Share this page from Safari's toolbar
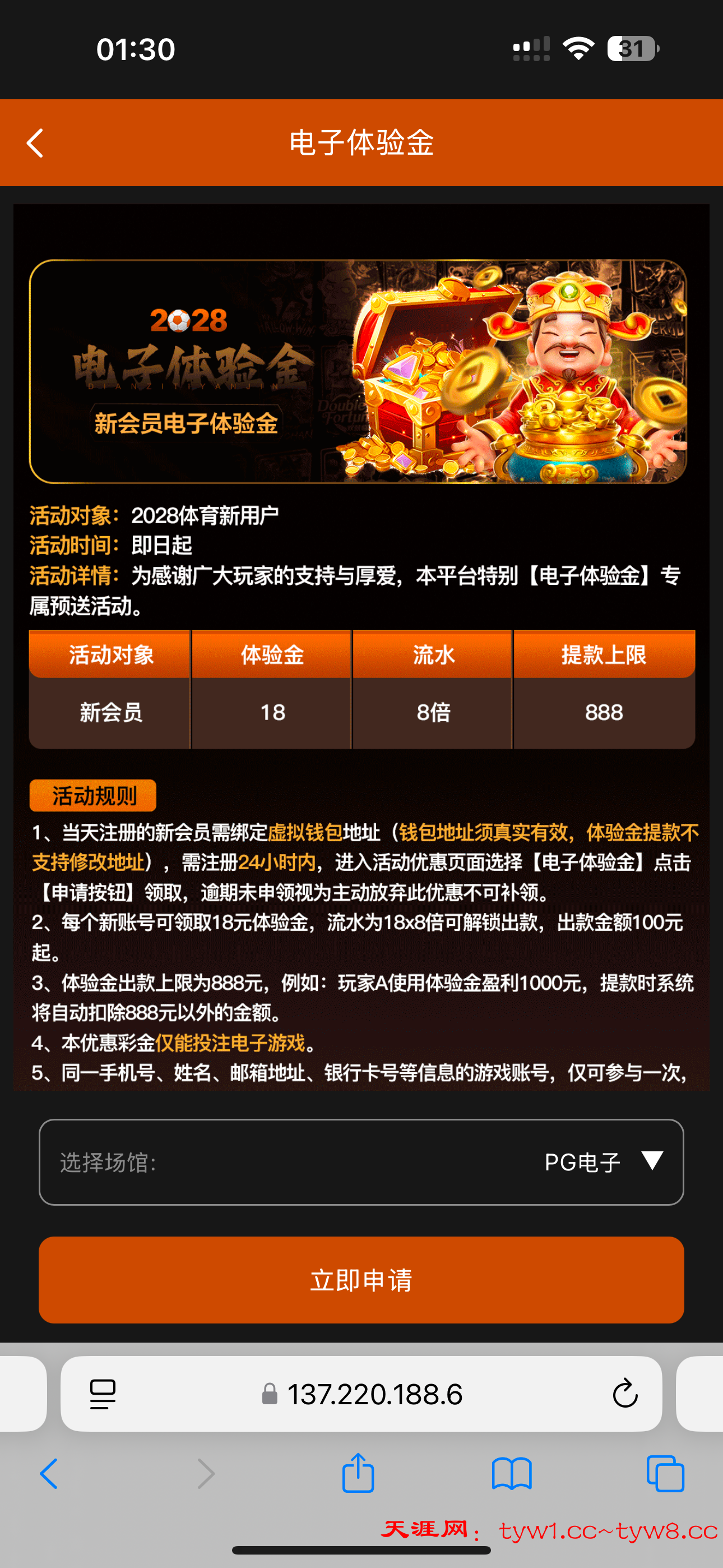Screen dimensions: 723x1568 point(358,1473)
